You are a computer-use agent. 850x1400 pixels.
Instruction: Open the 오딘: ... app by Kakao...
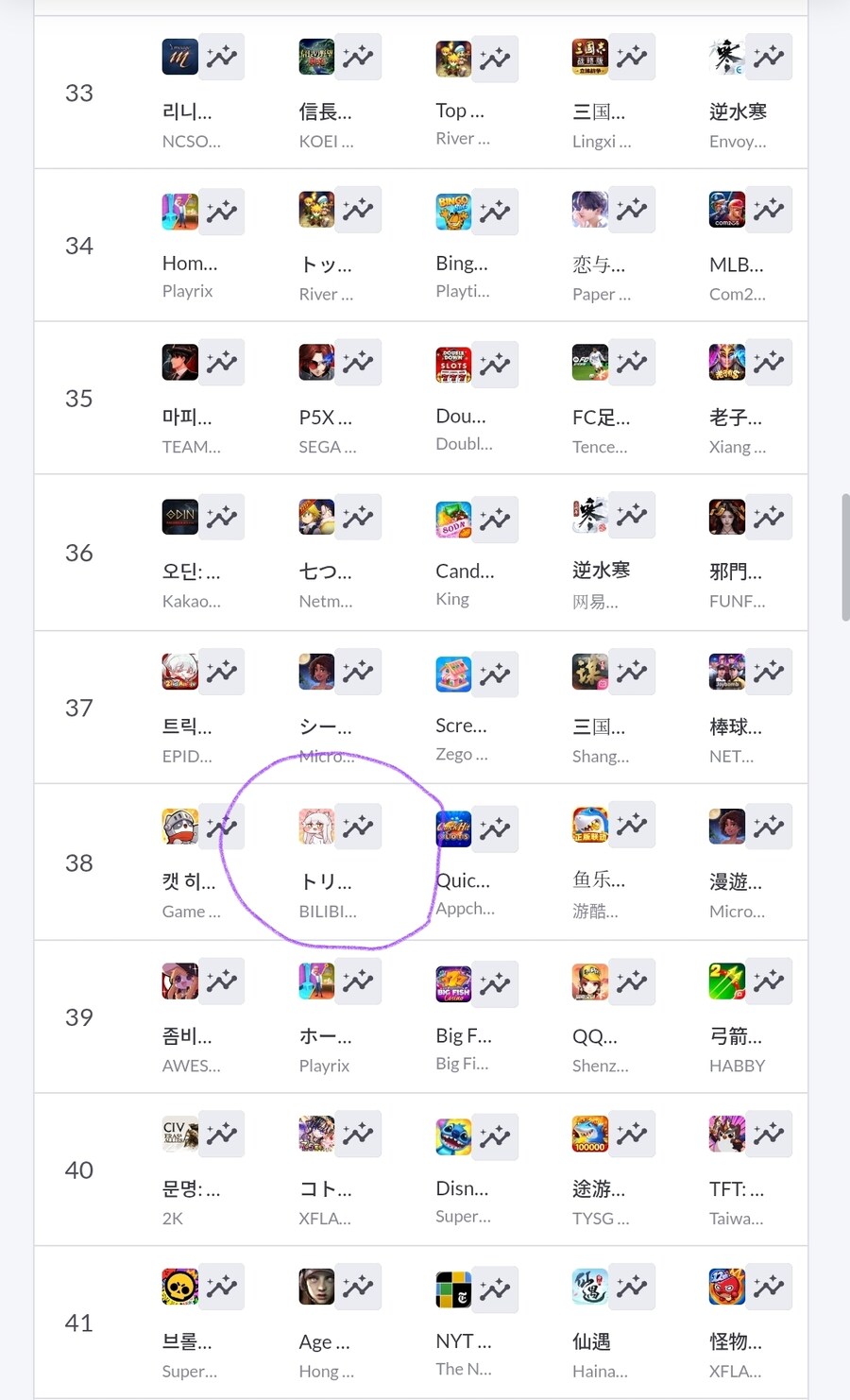pyautogui.click(x=180, y=517)
